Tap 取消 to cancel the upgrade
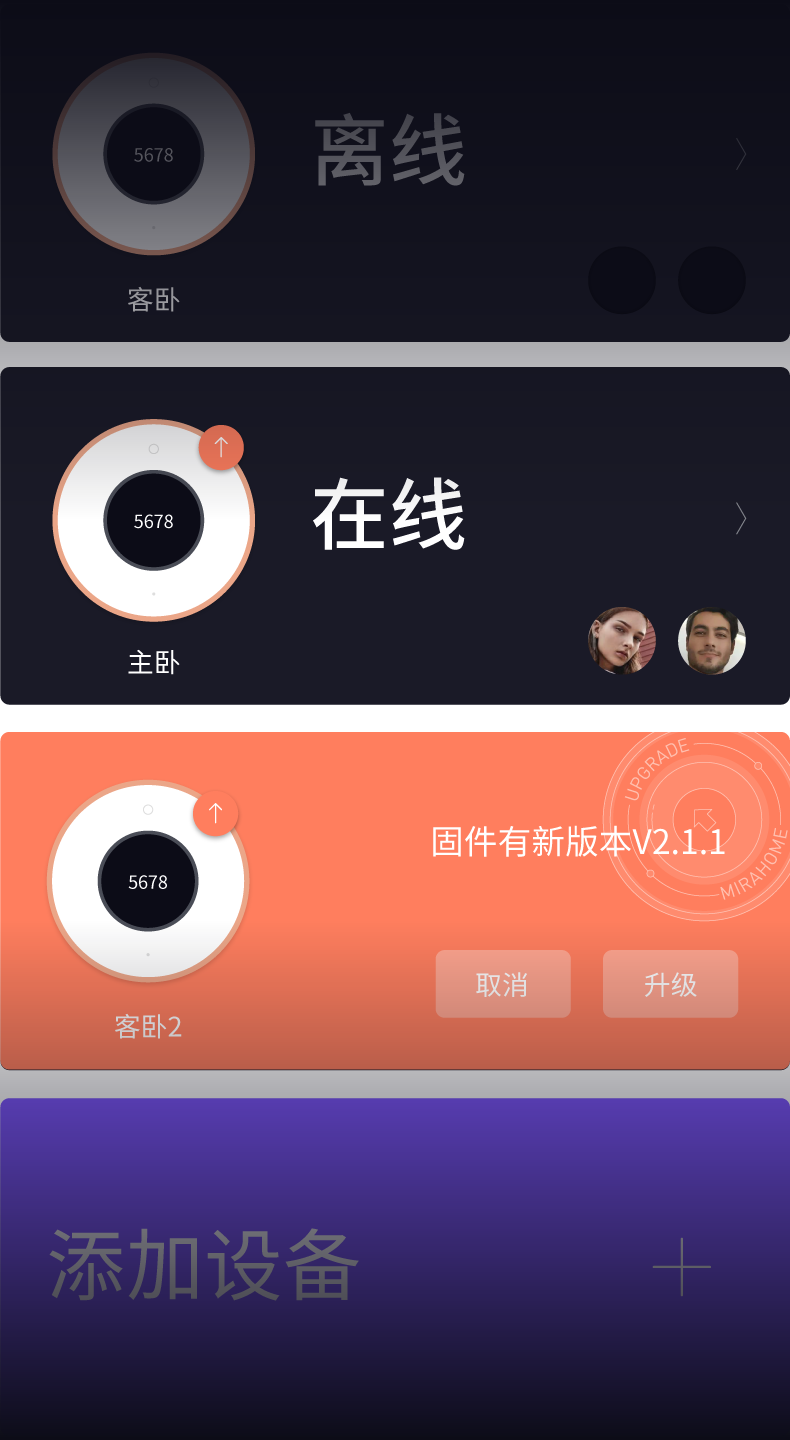Viewport: 790px width, 1440px height. click(x=502, y=984)
